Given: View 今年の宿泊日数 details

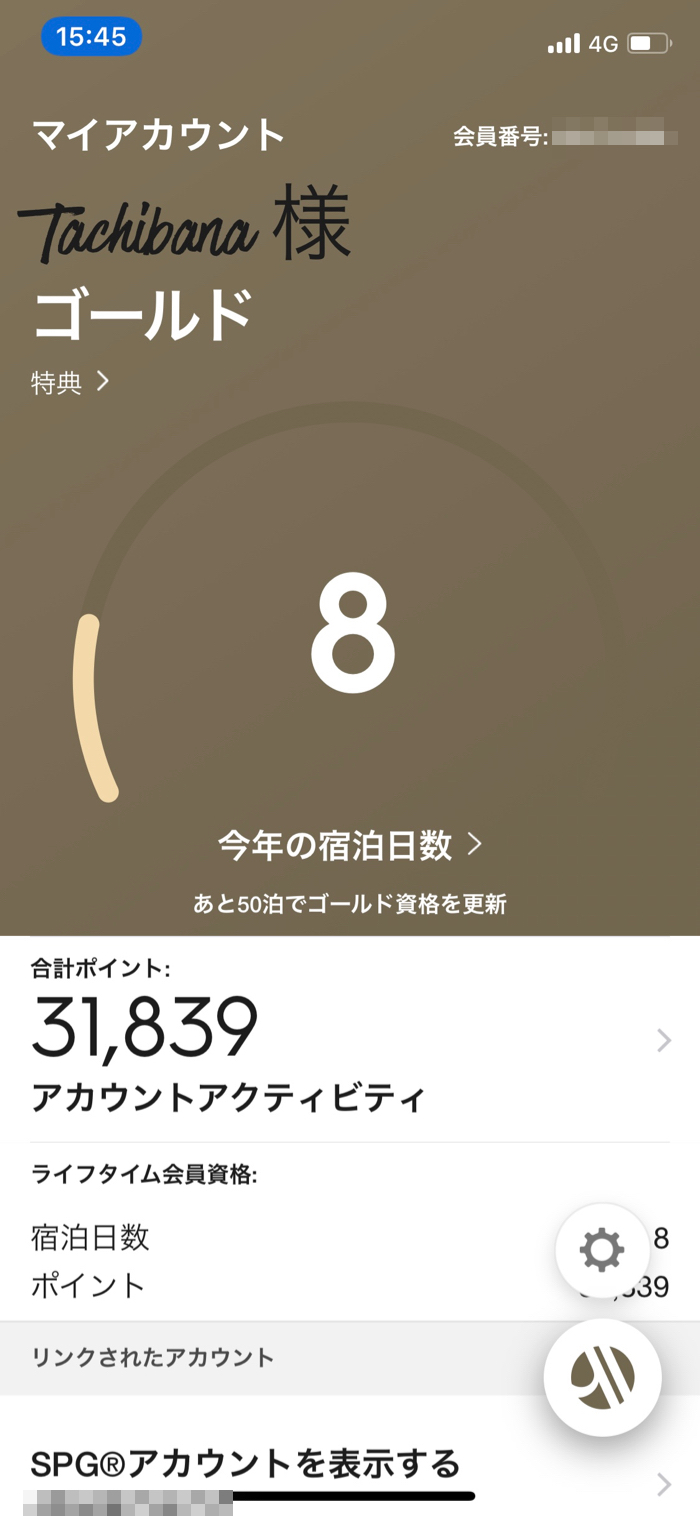Looking at the screenshot, I should pyautogui.click(x=350, y=846).
